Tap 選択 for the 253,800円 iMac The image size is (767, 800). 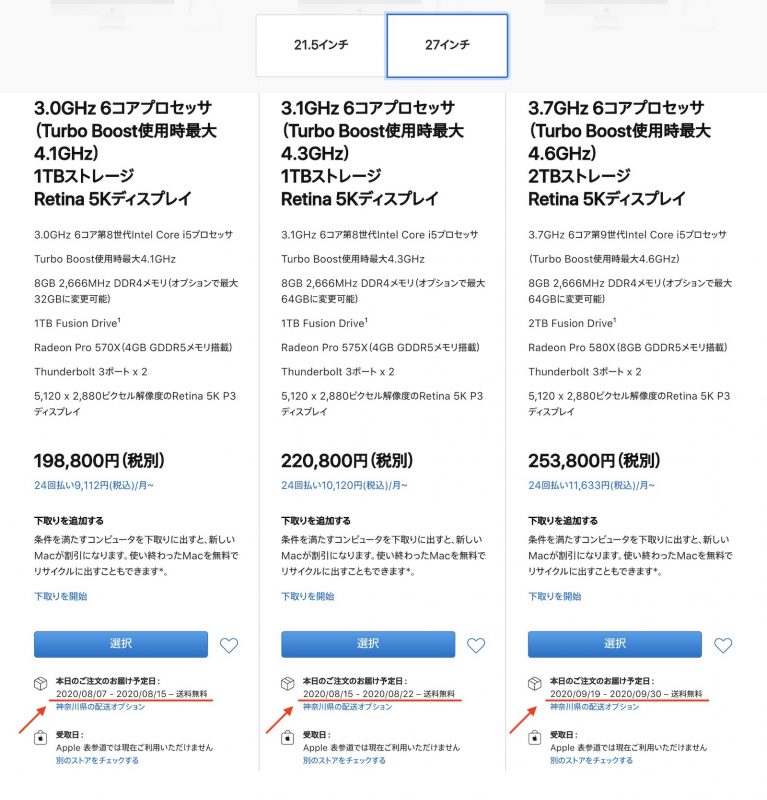click(x=615, y=644)
